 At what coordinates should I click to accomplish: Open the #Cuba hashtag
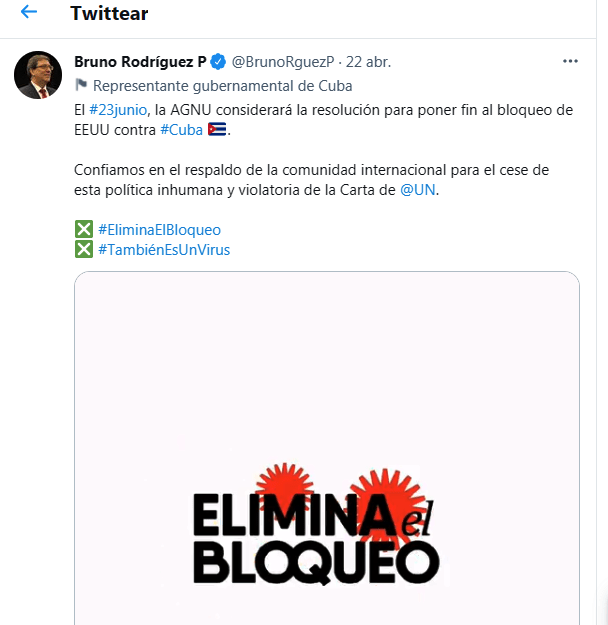click(181, 130)
